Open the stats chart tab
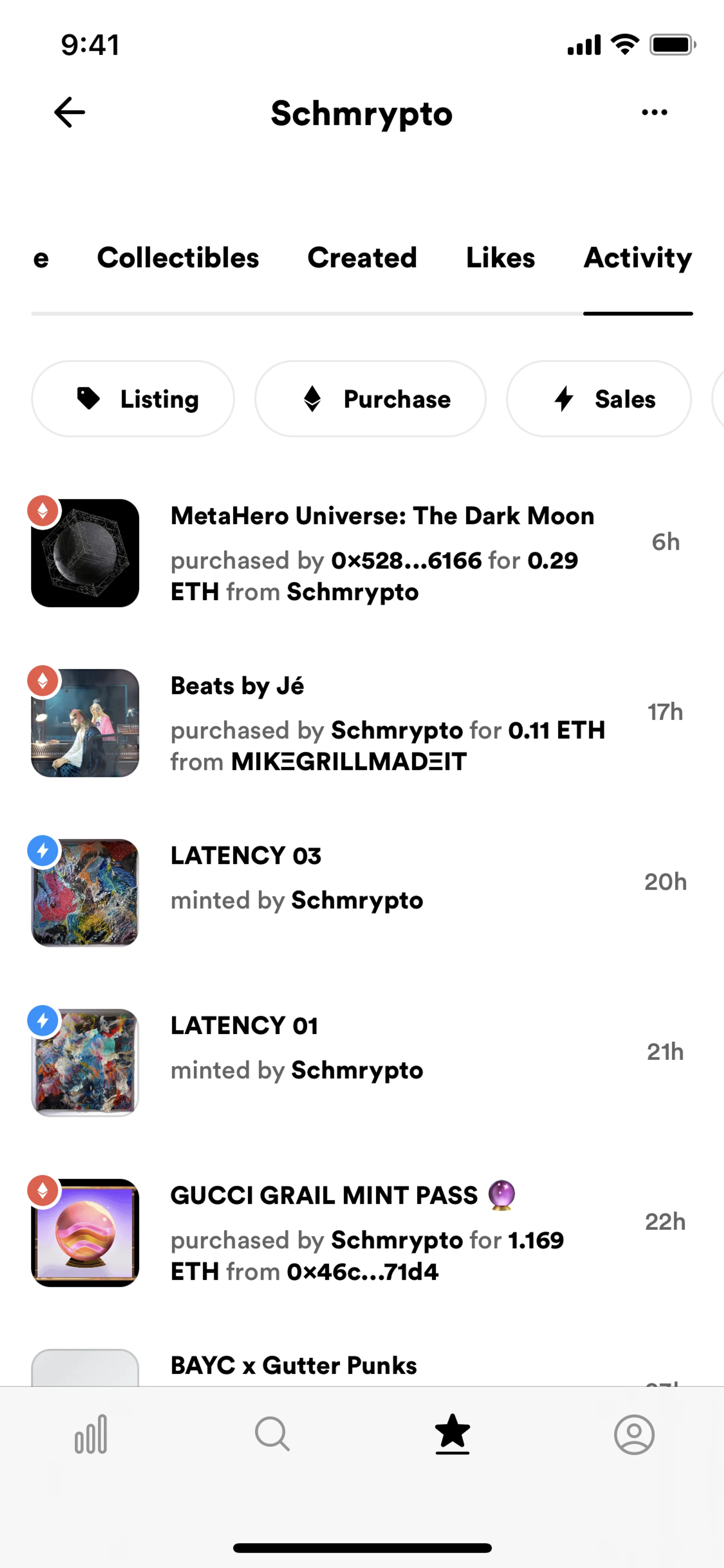The width and height of the screenshot is (724, 1568). click(x=90, y=1435)
